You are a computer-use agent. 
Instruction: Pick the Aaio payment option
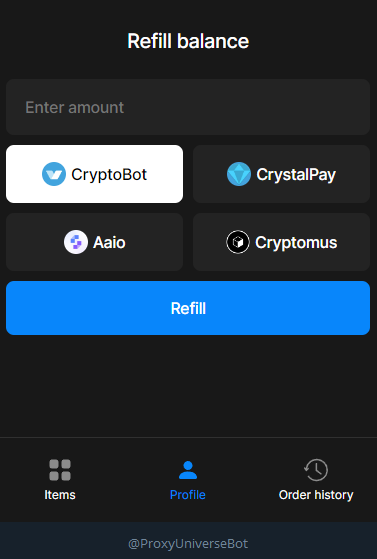[x=95, y=242]
